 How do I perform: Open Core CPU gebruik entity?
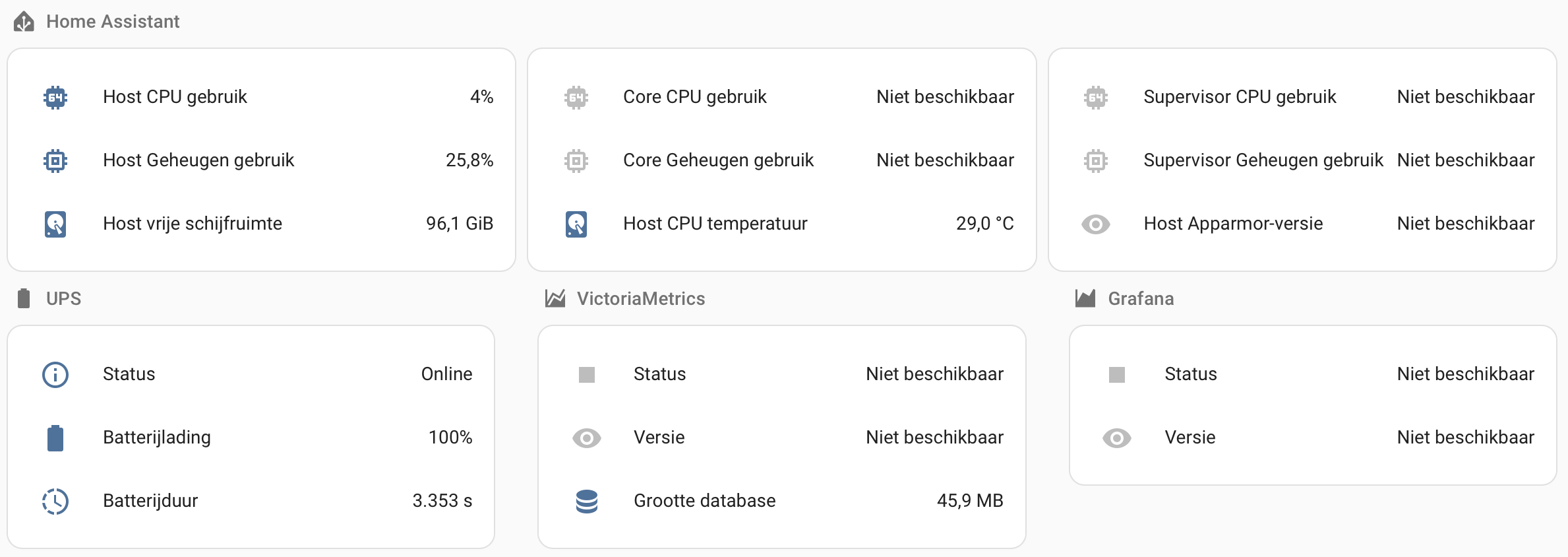(694, 97)
